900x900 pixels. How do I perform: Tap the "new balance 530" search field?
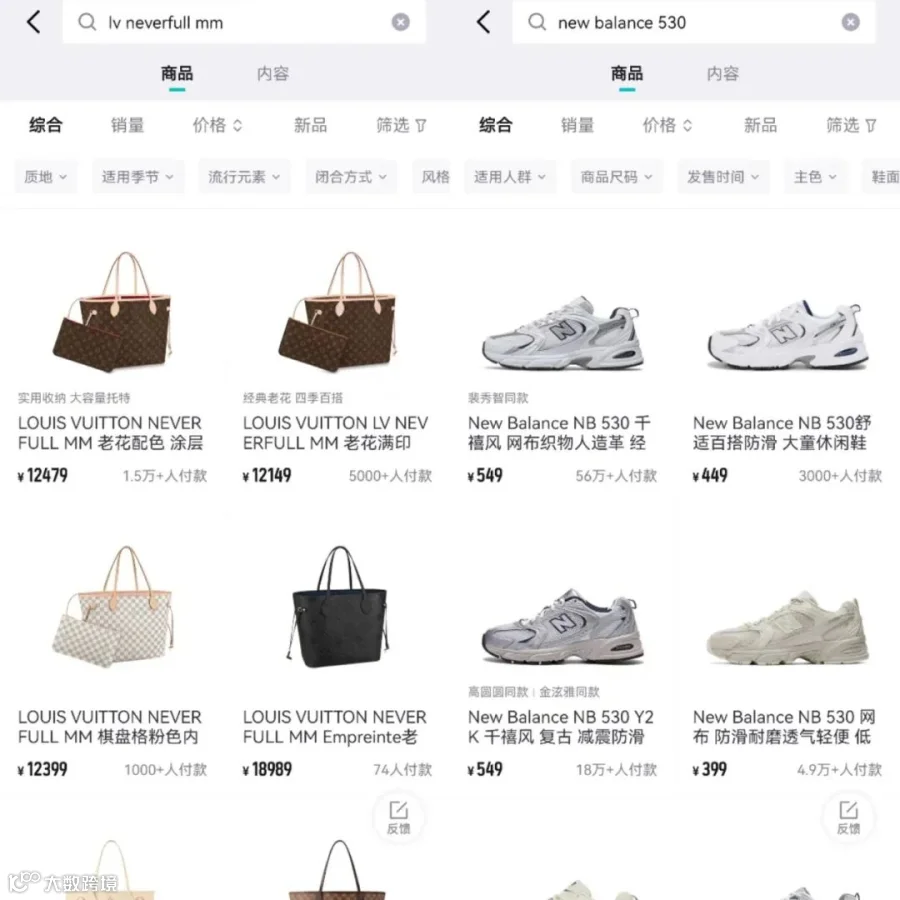point(694,22)
